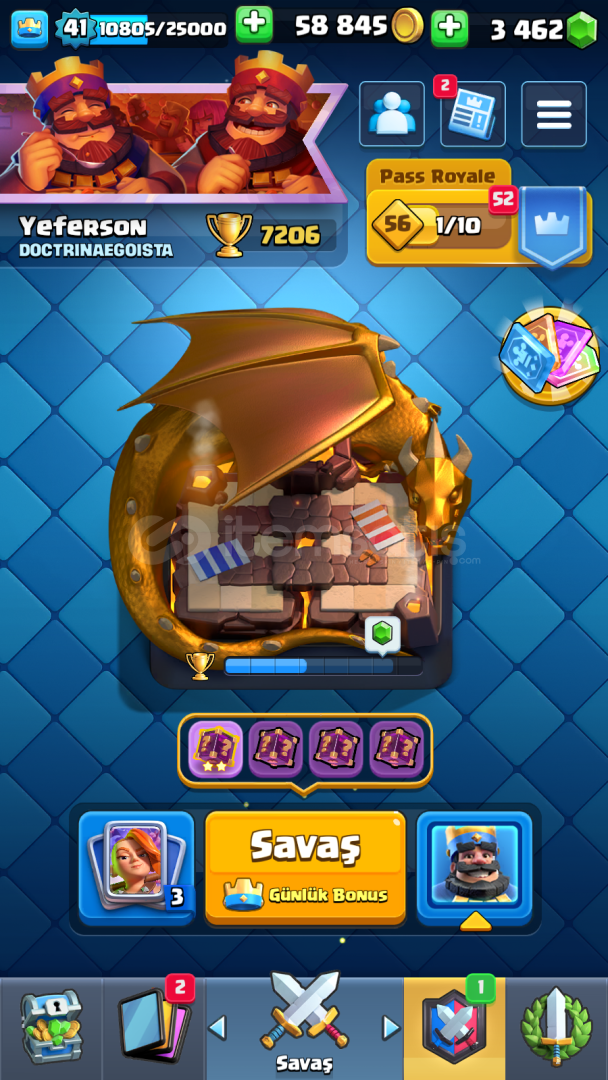Viewport: 608px width, 1080px height.
Task: Tap the green plus to buy gold
Action: [254, 25]
